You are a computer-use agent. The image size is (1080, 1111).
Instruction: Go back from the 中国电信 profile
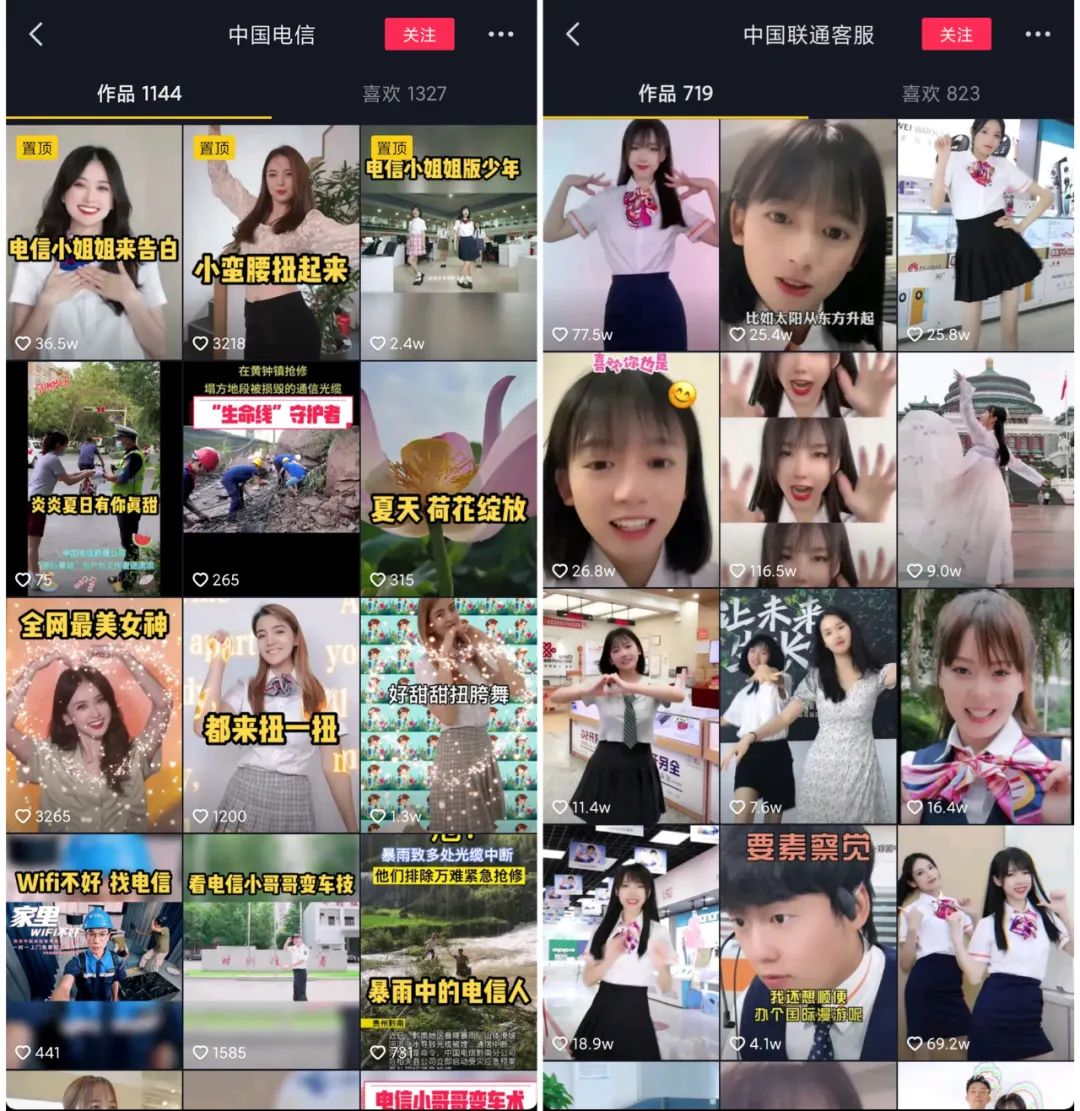[36, 34]
